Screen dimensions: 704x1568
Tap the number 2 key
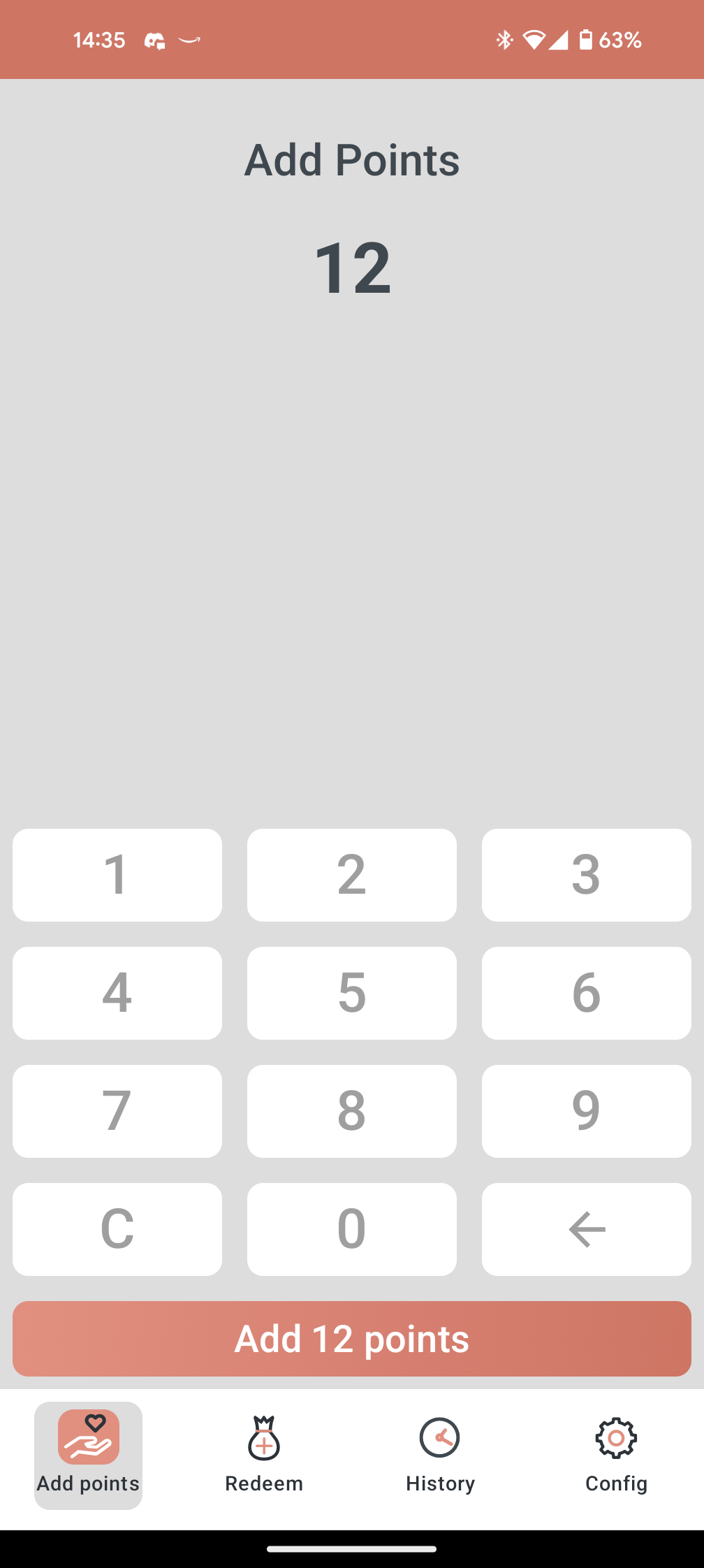coord(352,875)
